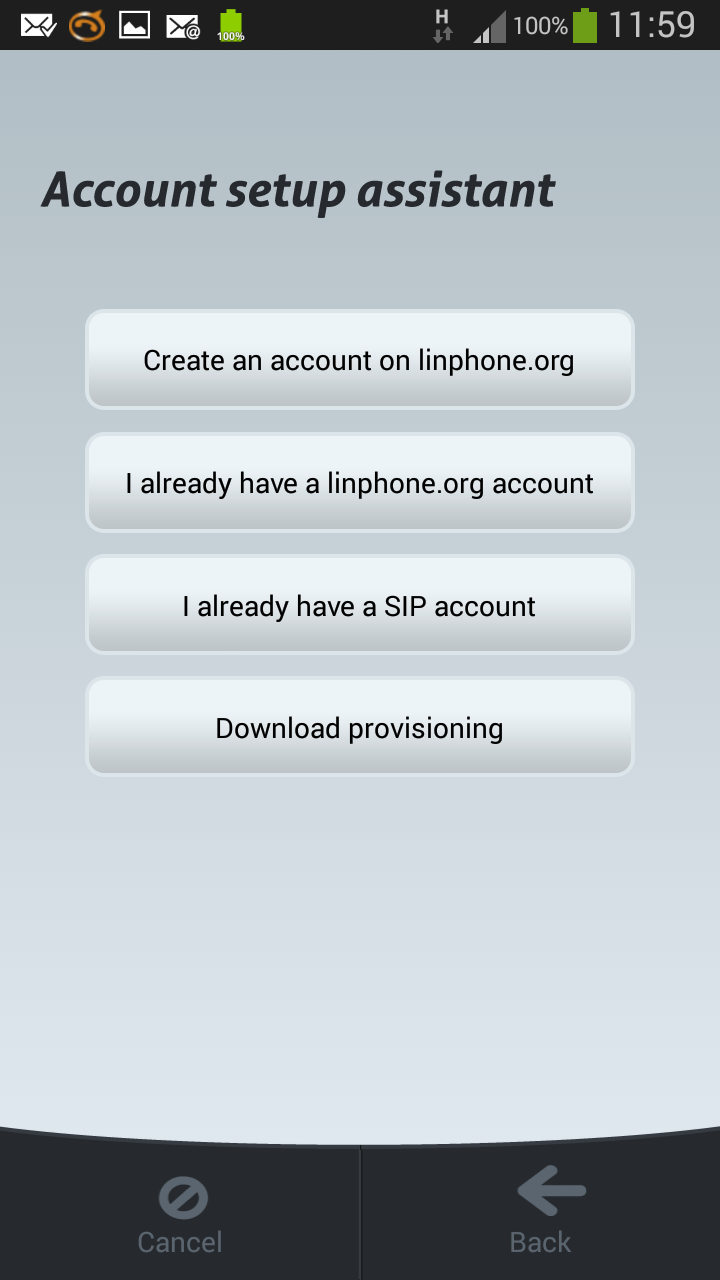Open Download provisioning option
720x1280 pixels.
pyautogui.click(x=360, y=727)
